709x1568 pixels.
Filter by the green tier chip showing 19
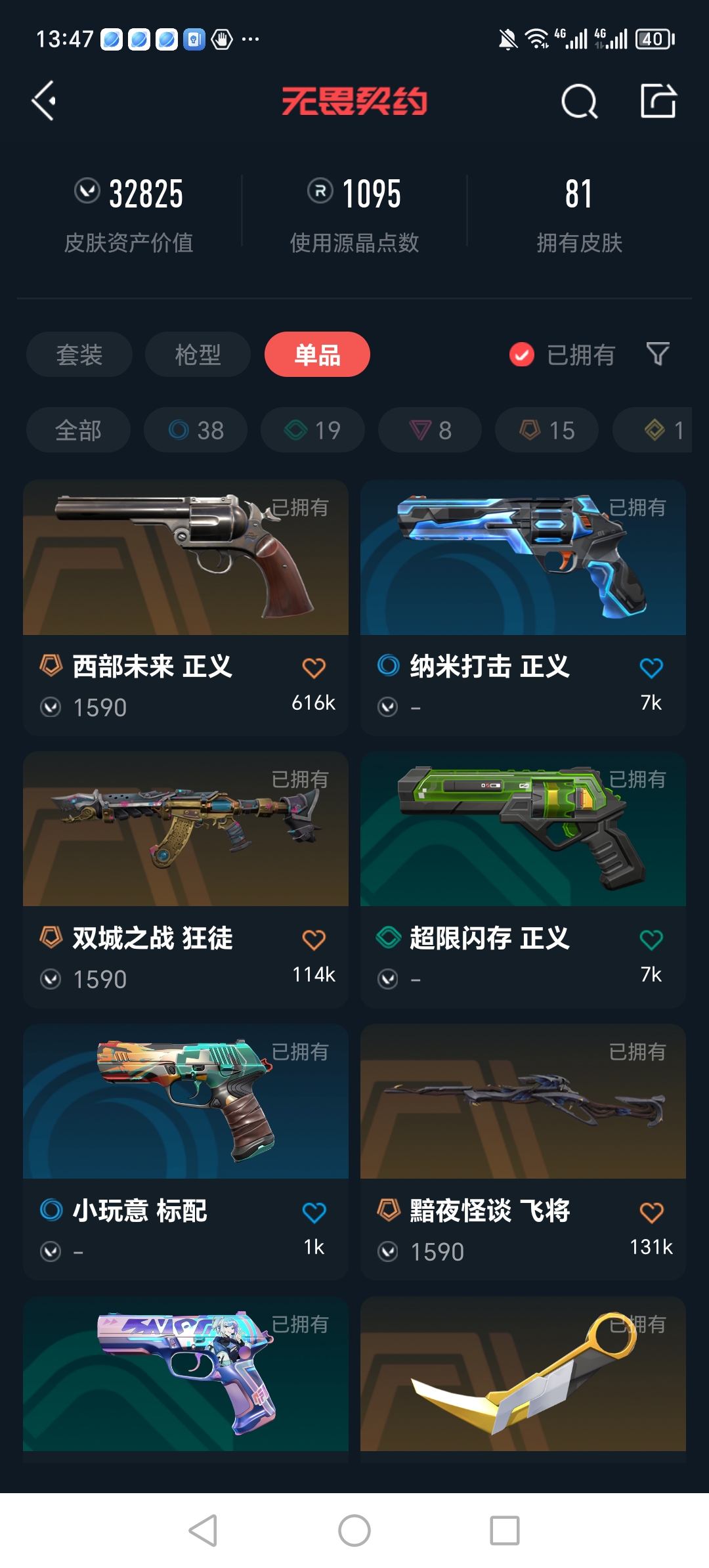pyautogui.click(x=312, y=430)
